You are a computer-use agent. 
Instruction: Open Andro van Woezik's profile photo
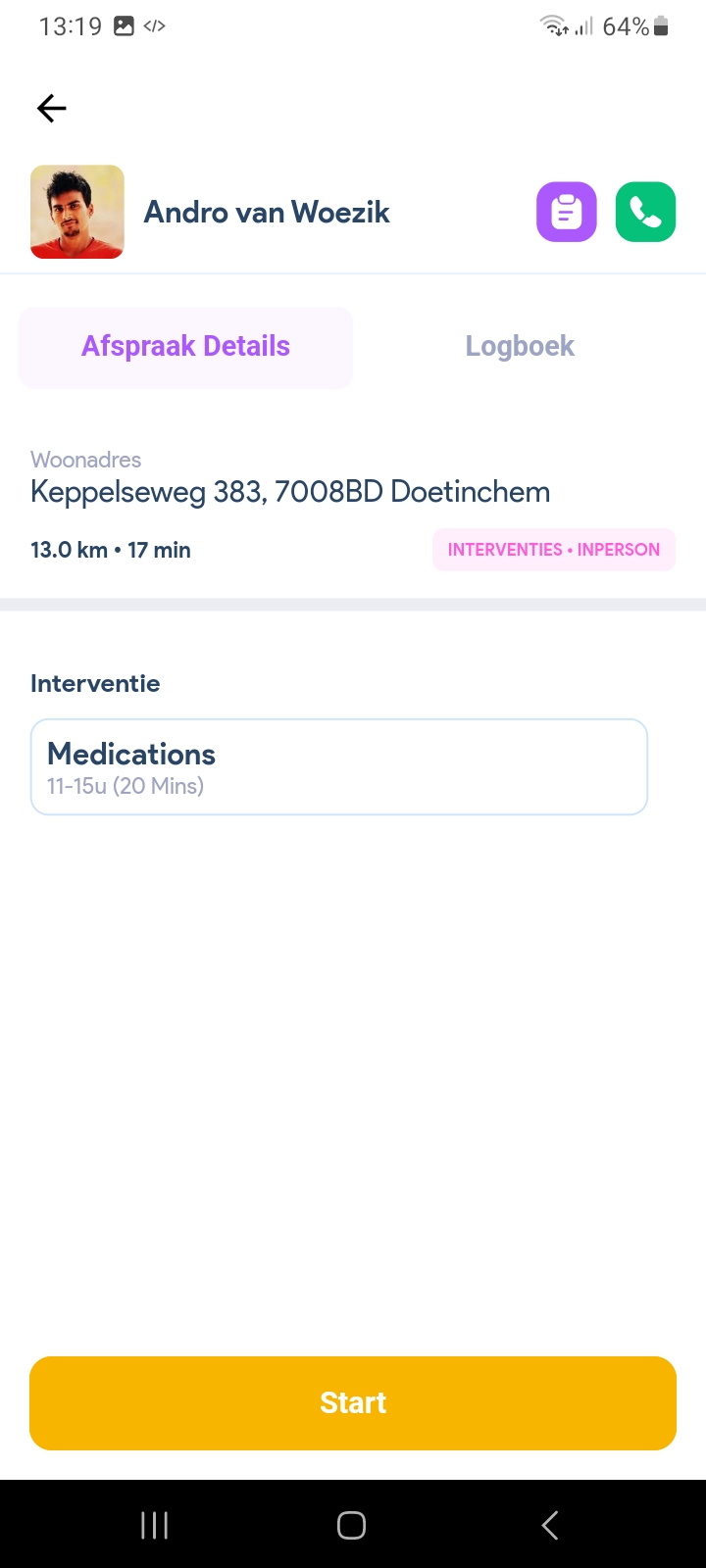(x=77, y=212)
